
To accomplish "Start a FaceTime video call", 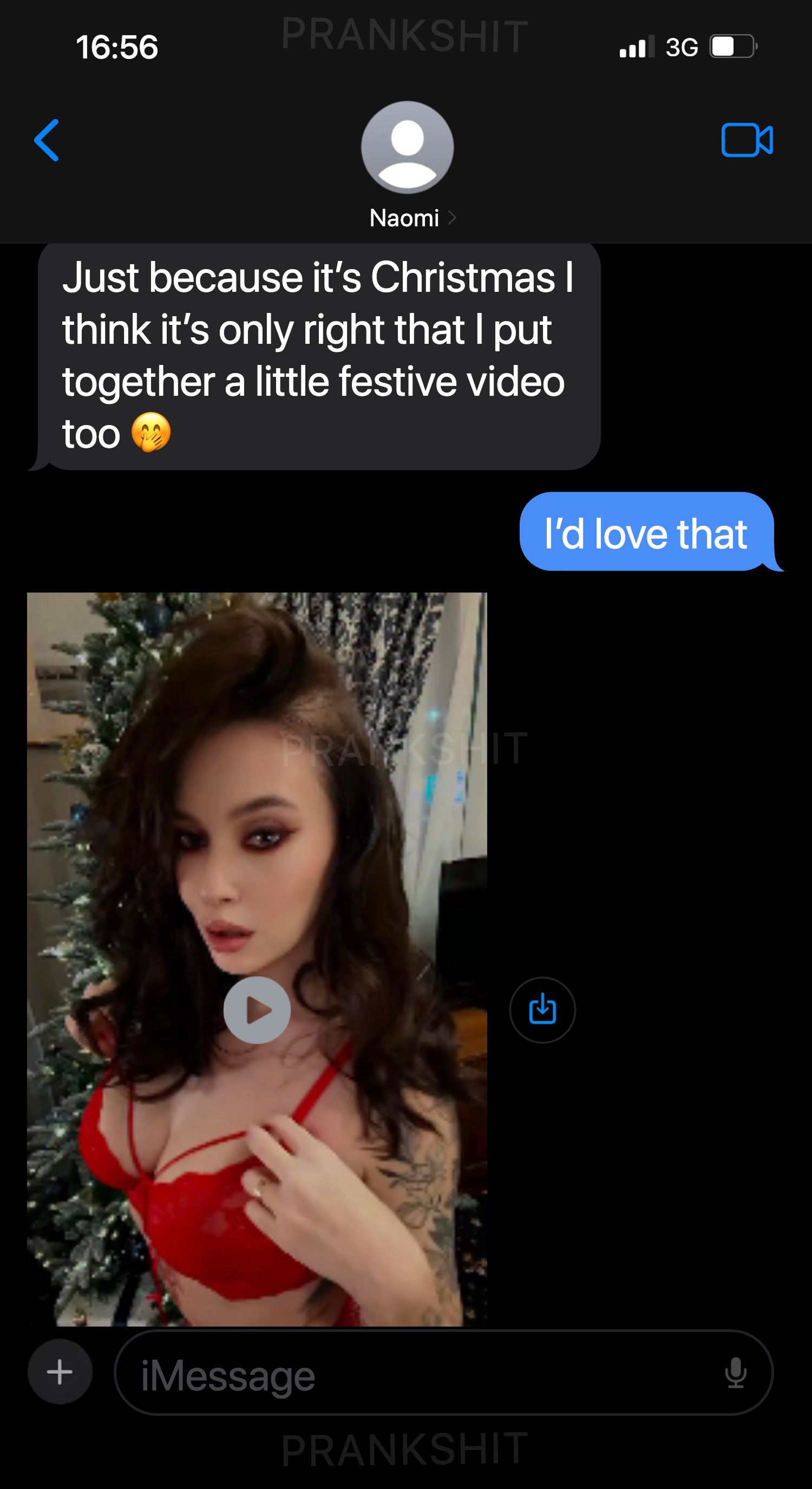I will [746, 140].
